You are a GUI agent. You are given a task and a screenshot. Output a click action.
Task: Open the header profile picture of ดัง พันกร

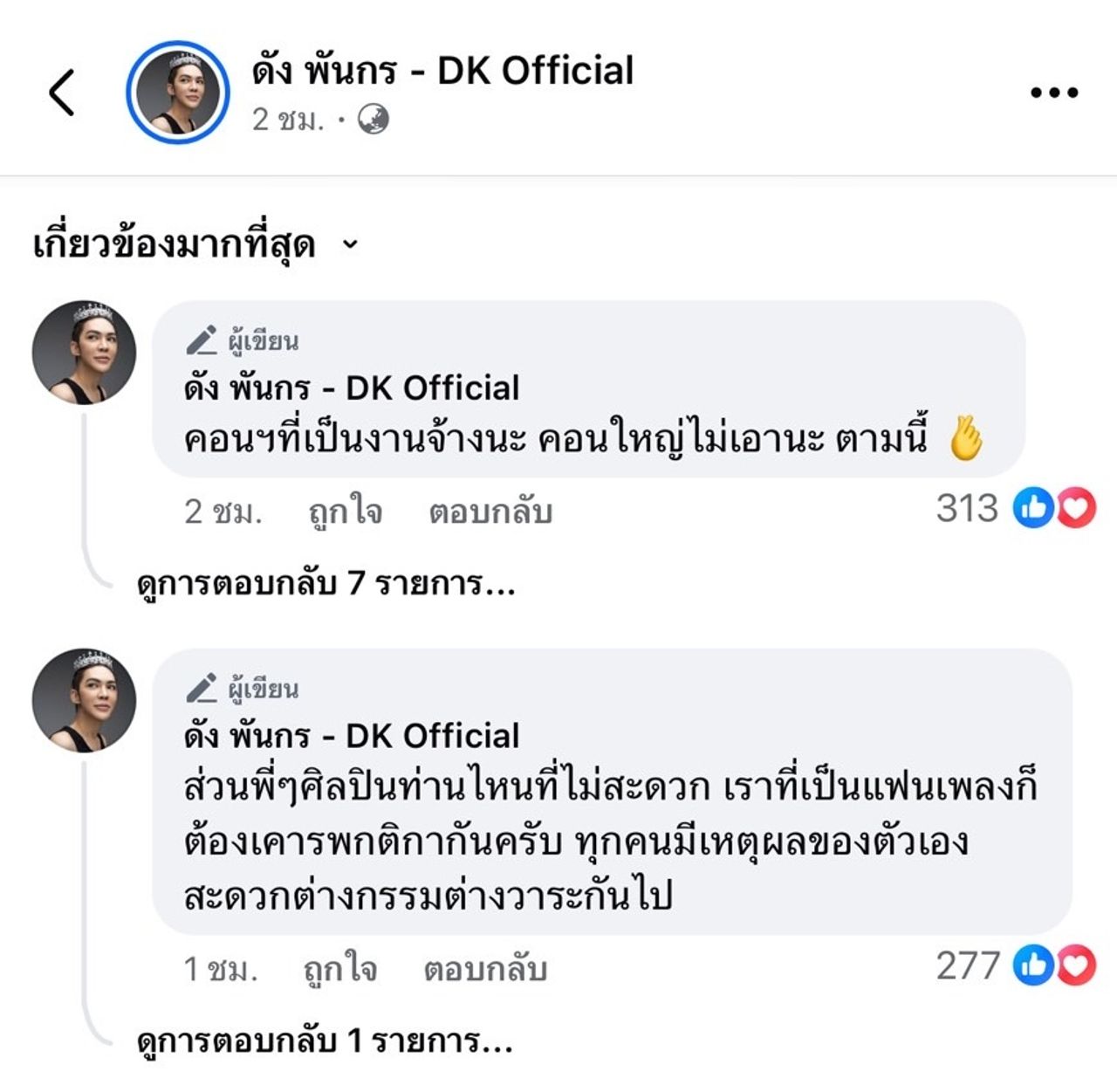coord(178,92)
